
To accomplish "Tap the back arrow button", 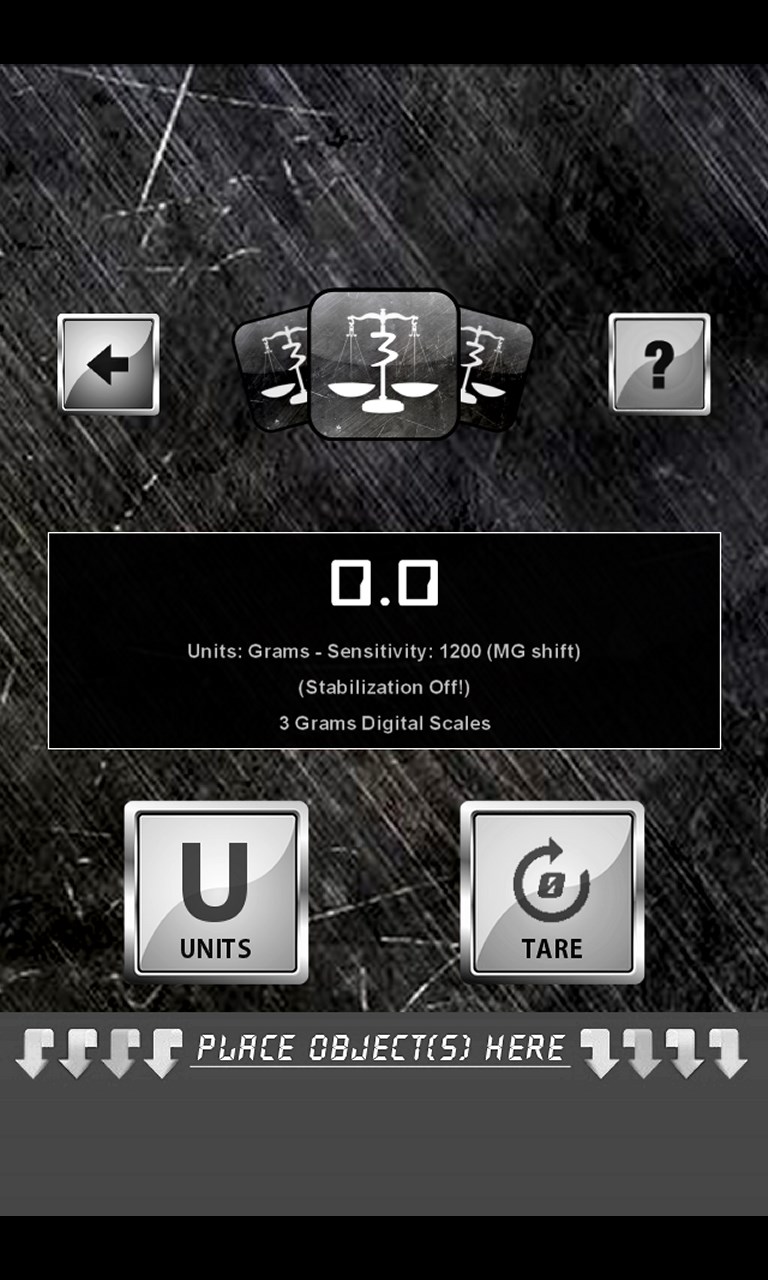I will 108,364.
